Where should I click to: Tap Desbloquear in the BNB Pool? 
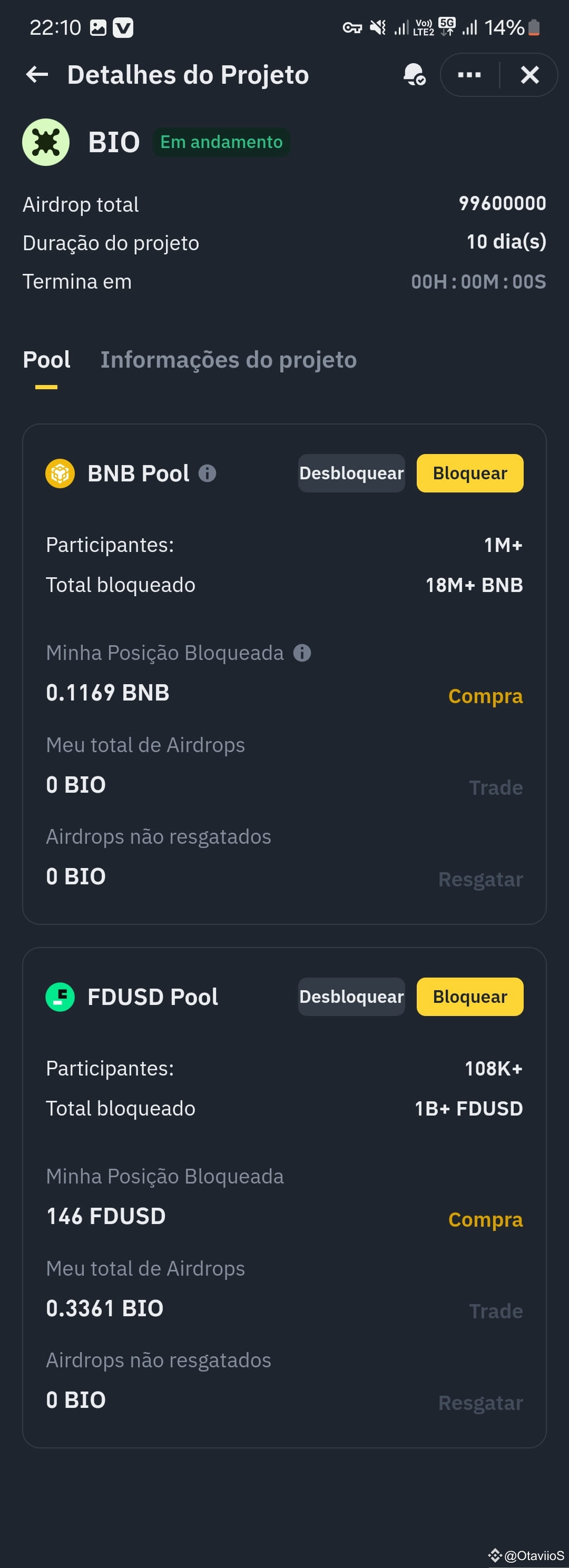350,473
